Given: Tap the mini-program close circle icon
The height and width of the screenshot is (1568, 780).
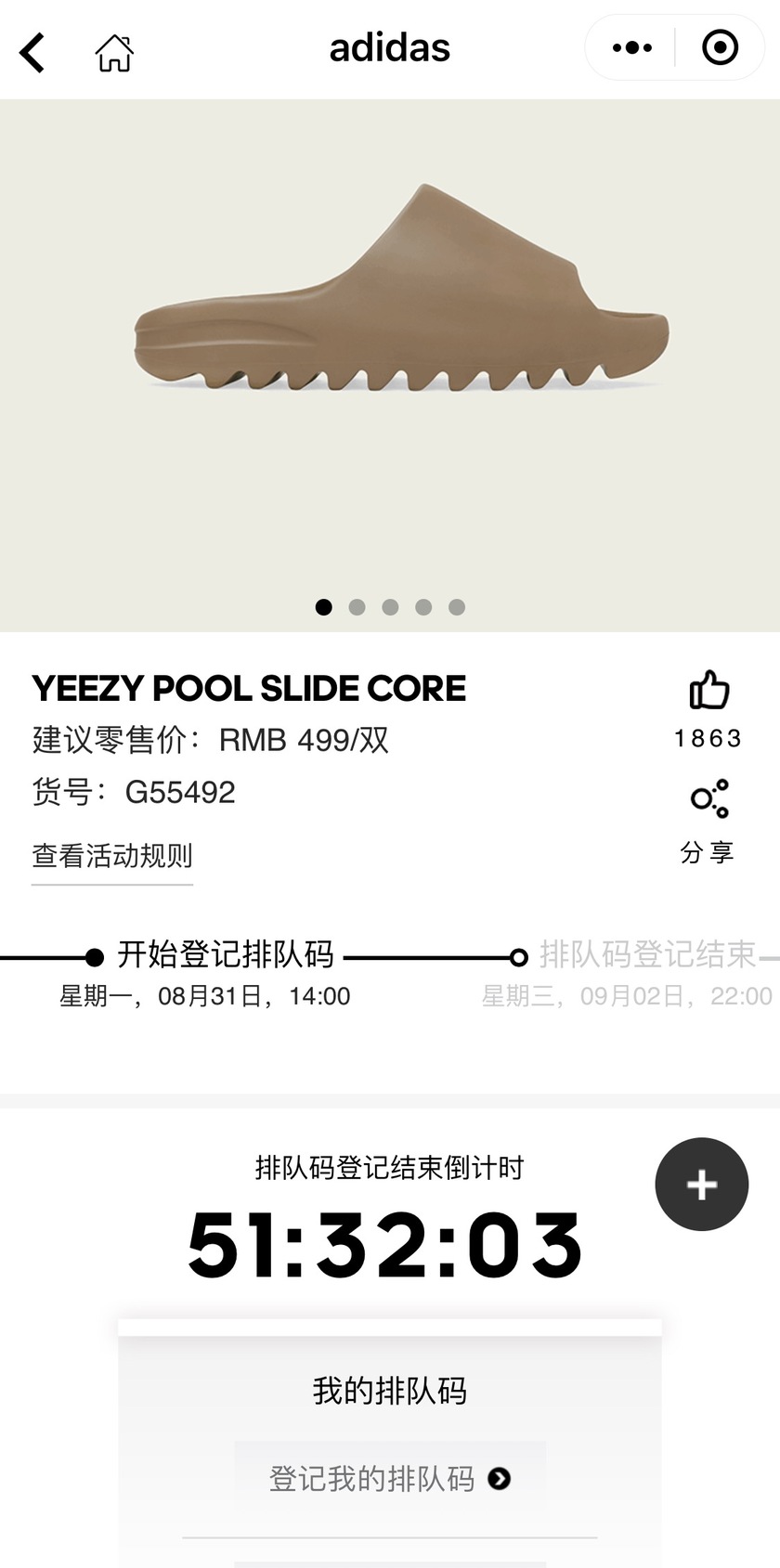Looking at the screenshot, I should 721,46.
